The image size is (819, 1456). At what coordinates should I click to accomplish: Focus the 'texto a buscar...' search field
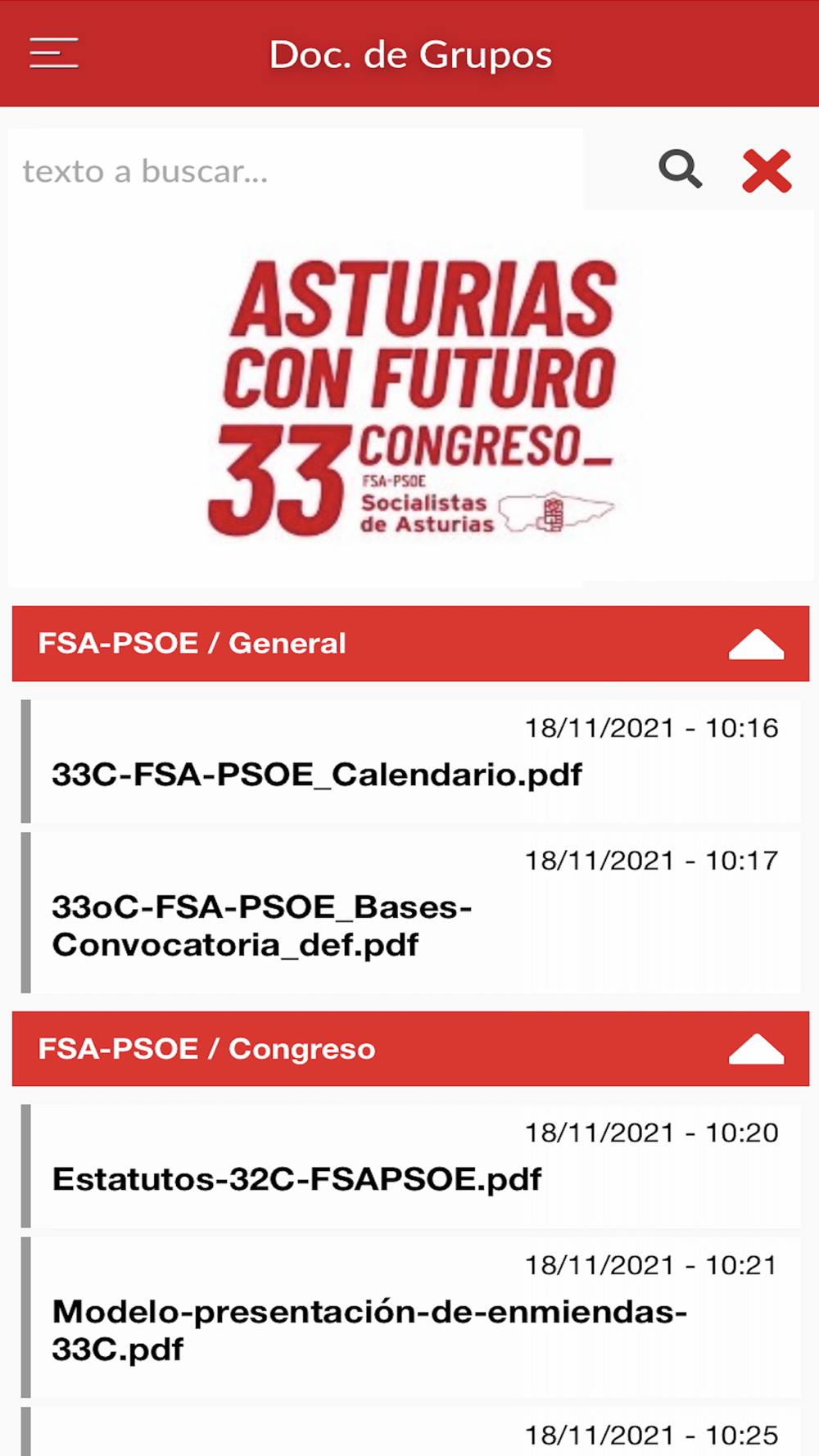pos(295,171)
